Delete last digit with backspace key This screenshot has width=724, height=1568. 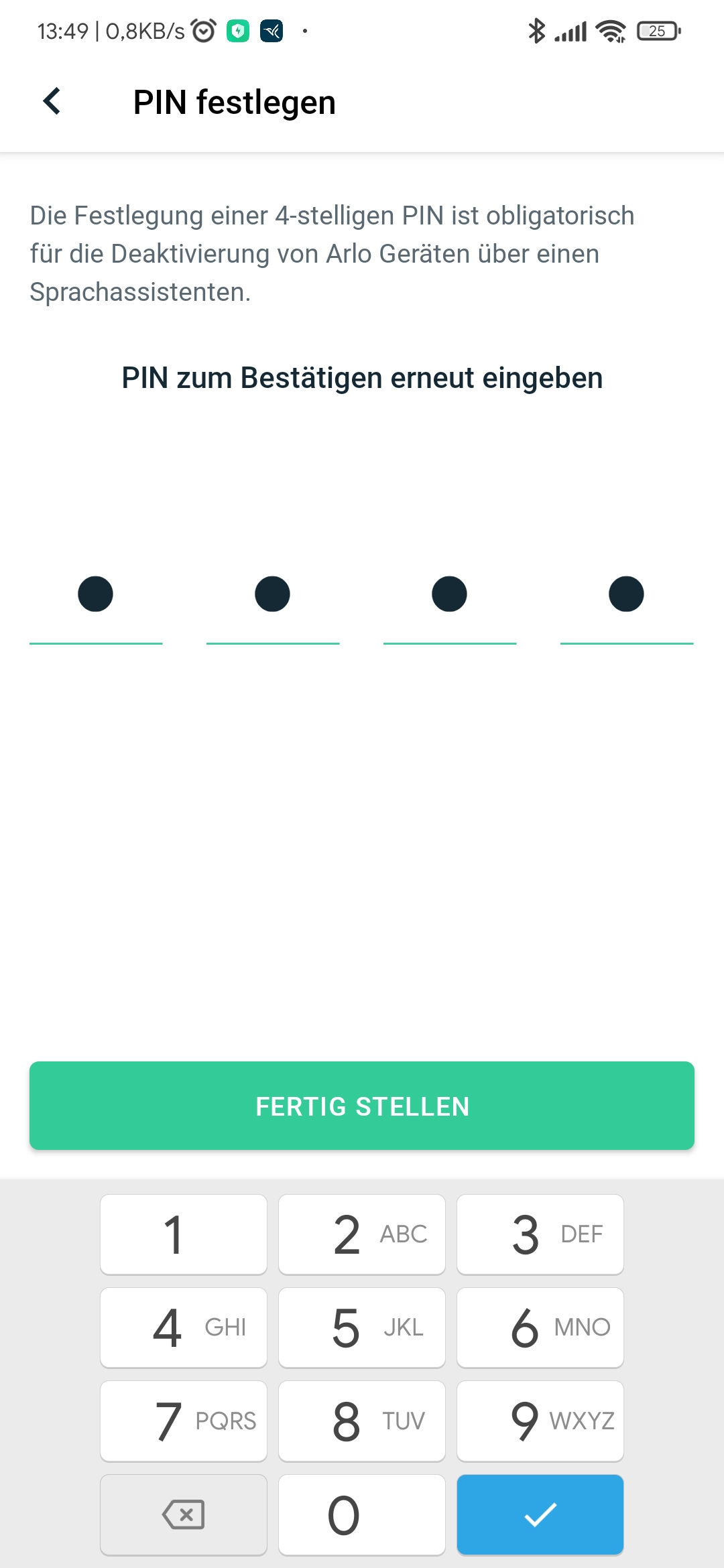click(x=184, y=1514)
